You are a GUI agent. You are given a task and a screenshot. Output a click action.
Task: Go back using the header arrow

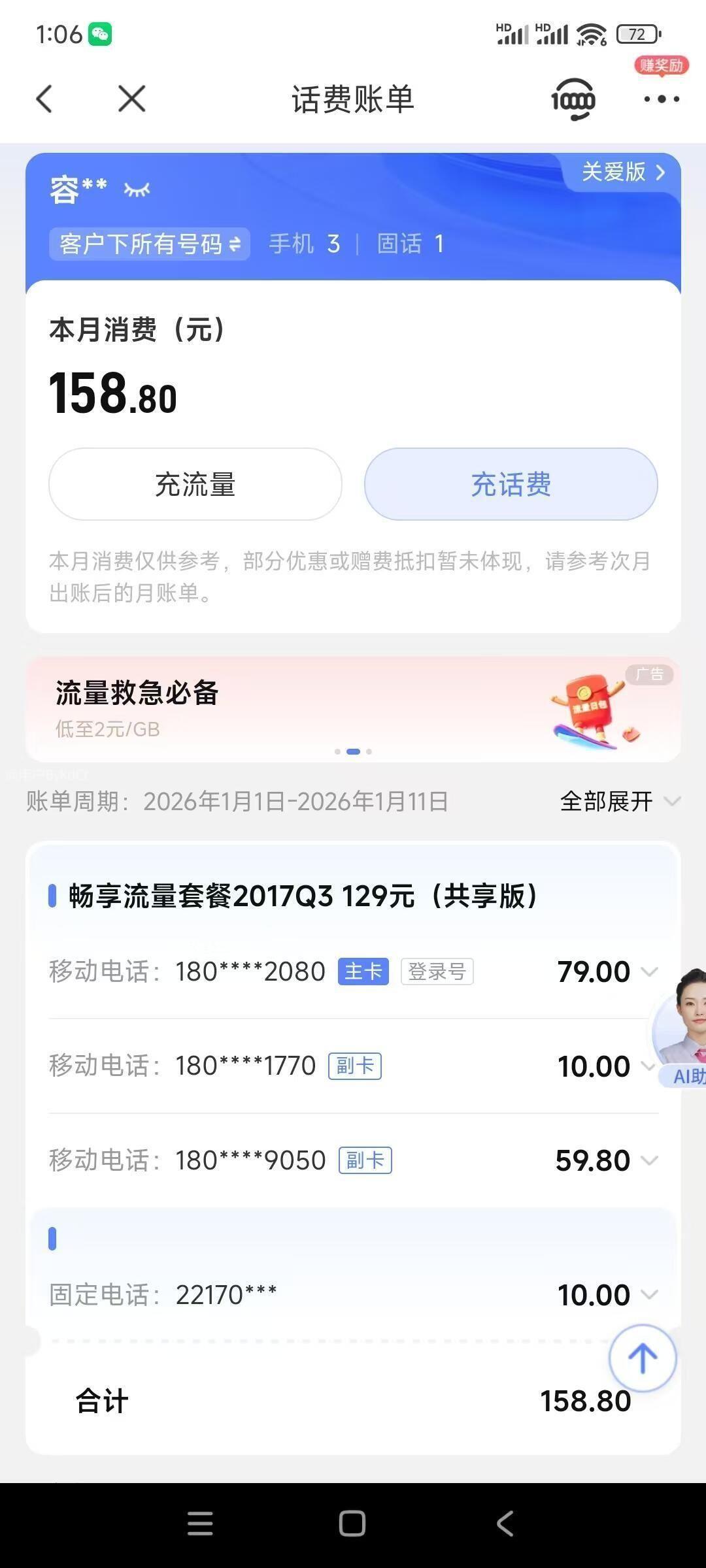[44, 99]
